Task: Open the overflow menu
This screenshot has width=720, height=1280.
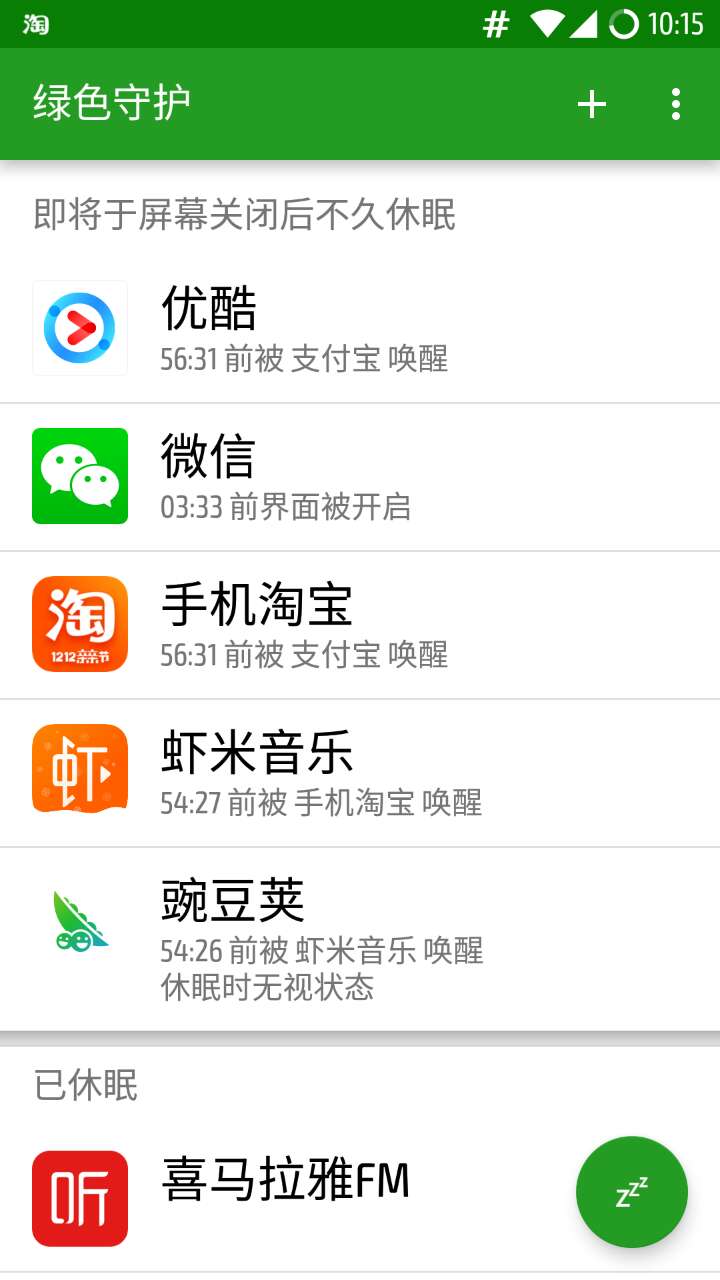Action: (x=676, y=104)
